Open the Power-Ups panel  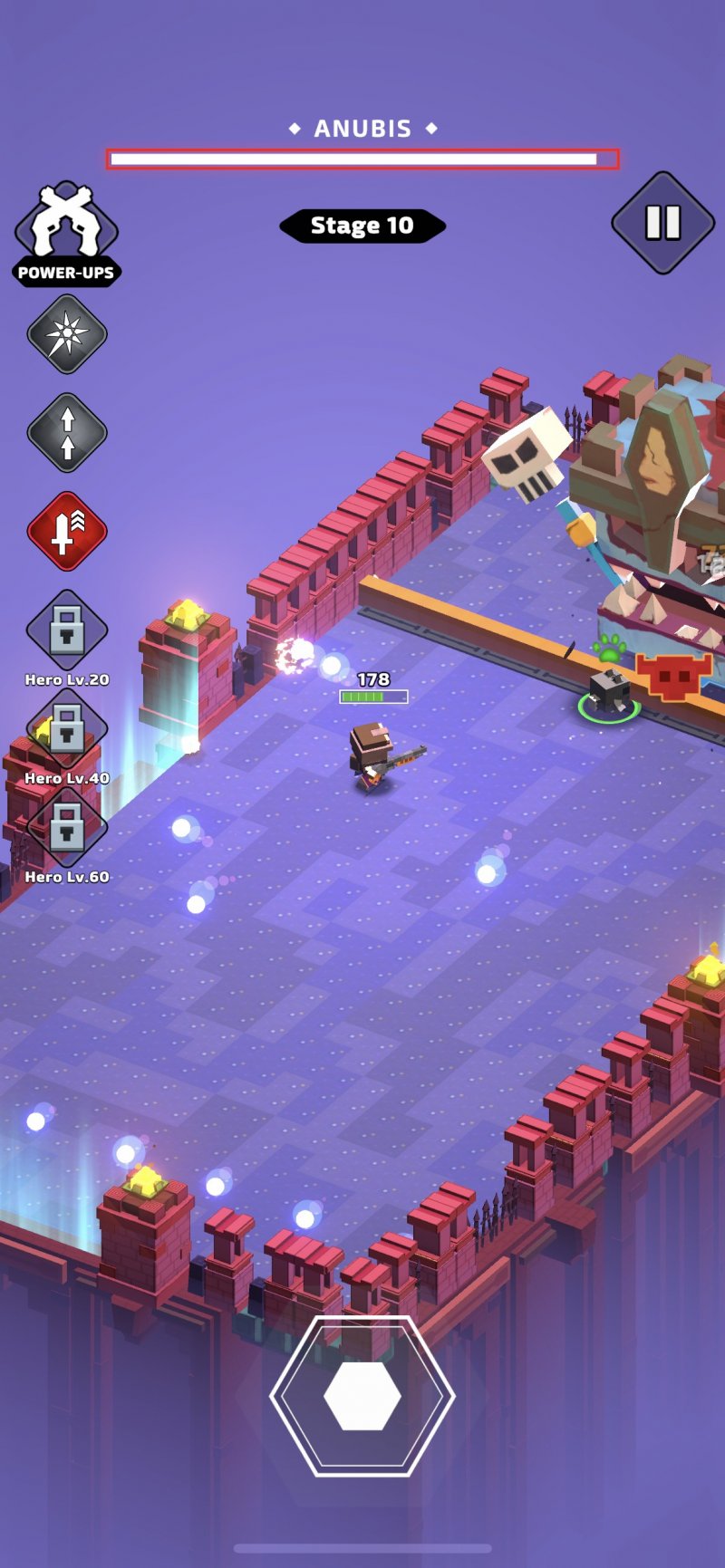click(67, 234)
